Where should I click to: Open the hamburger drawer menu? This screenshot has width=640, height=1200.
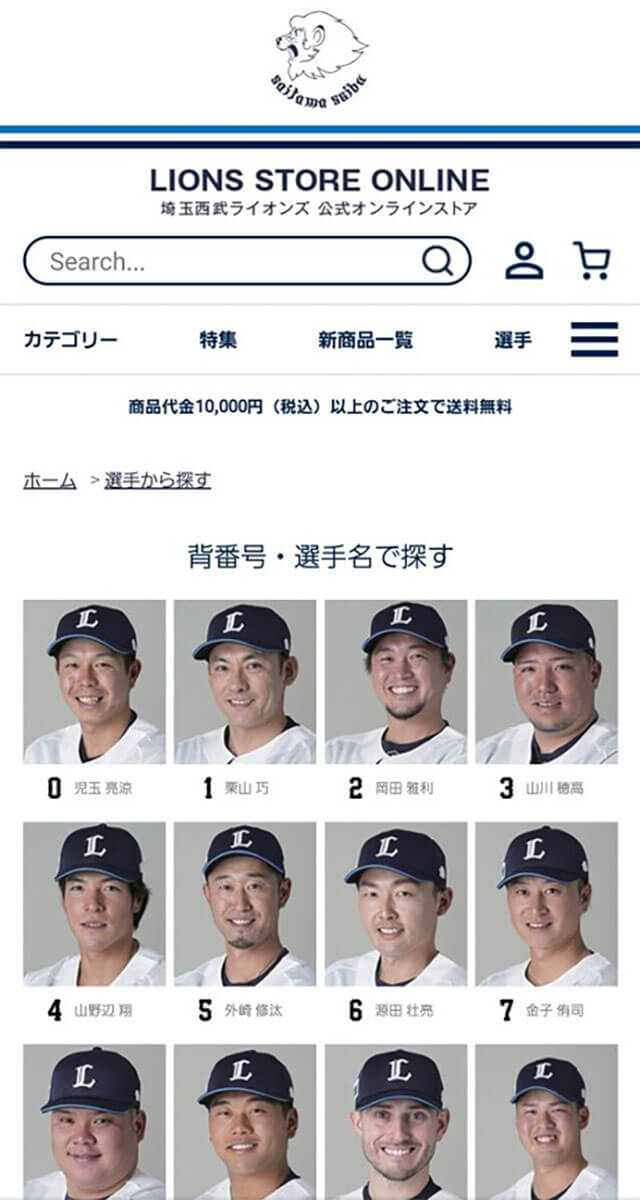click(594, 340)
